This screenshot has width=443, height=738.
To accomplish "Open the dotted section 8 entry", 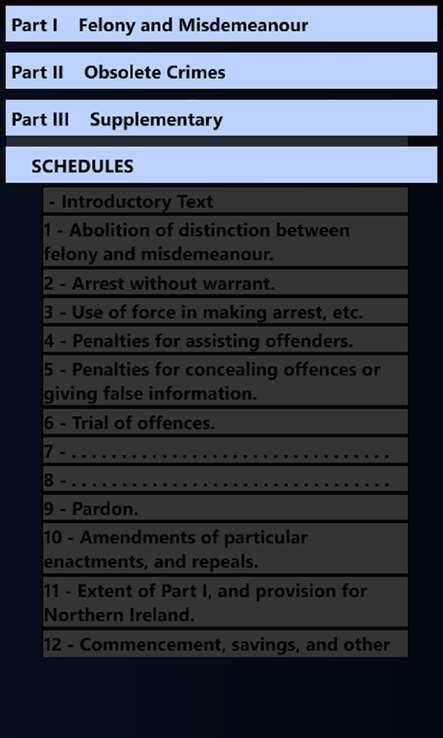I will pyautogui.click(x=226, y=479).
